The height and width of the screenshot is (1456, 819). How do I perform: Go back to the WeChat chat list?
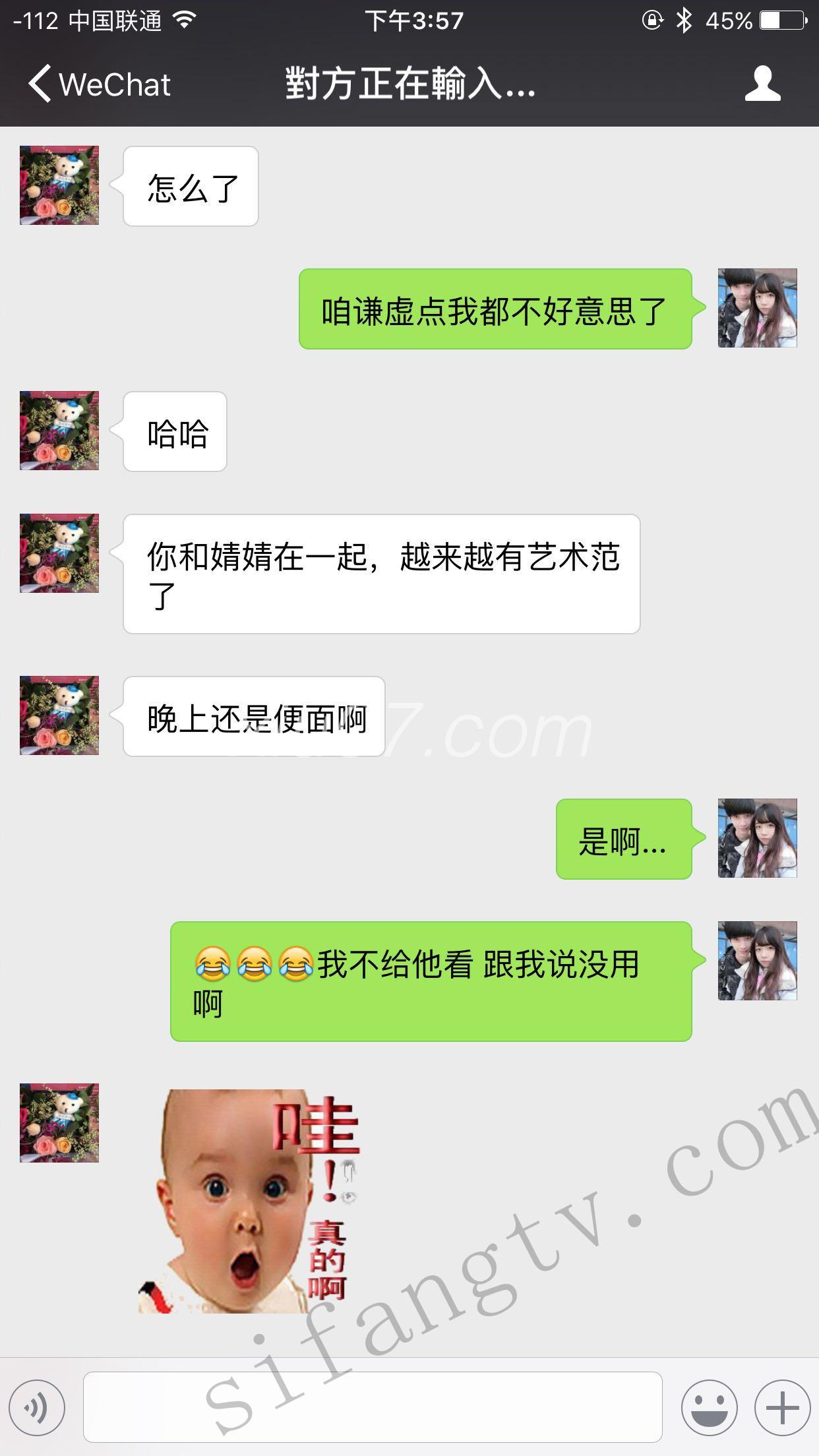[x=99, y=84]
